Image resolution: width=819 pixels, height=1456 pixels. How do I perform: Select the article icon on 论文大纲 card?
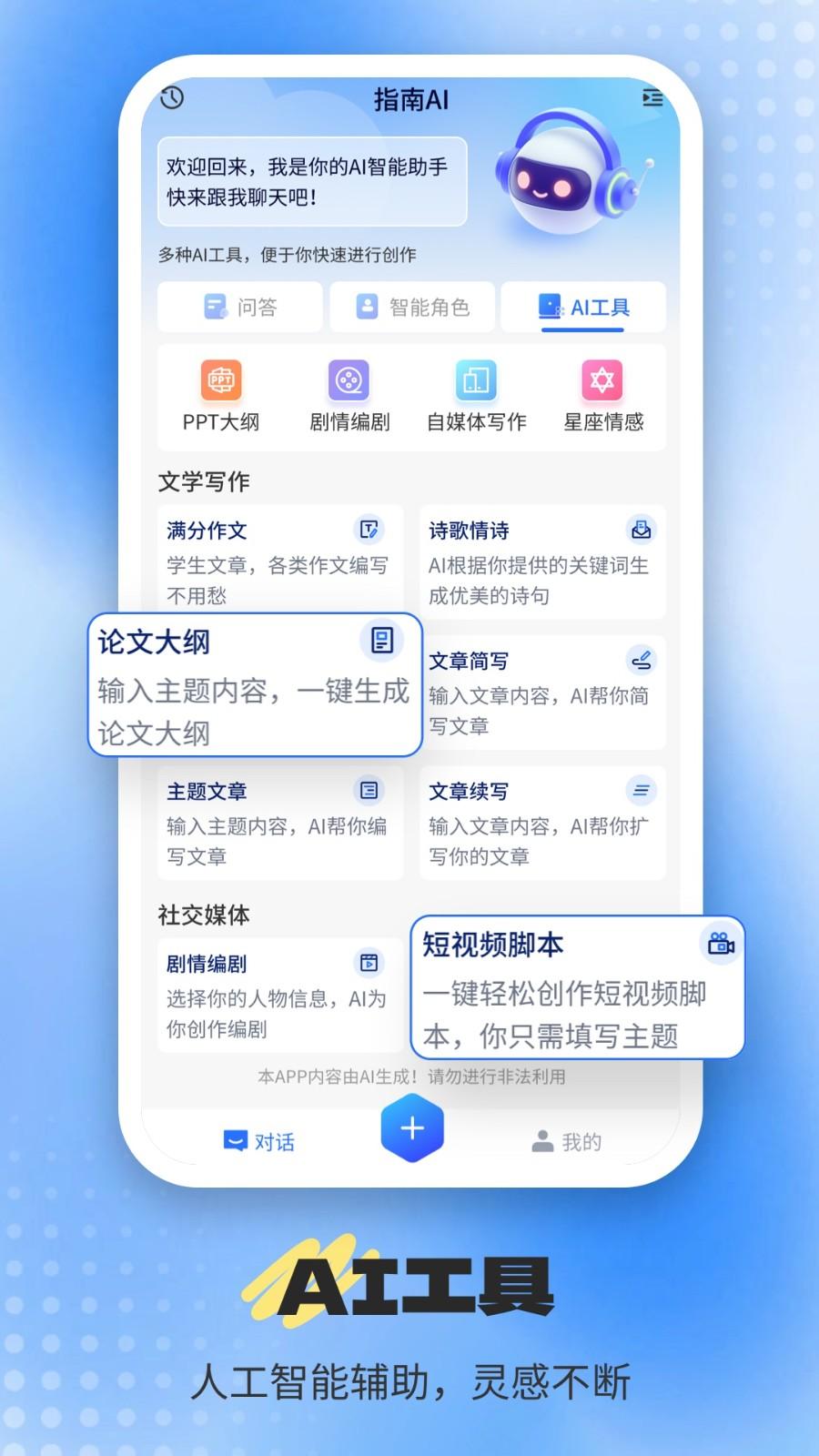(x=382, y=641)
